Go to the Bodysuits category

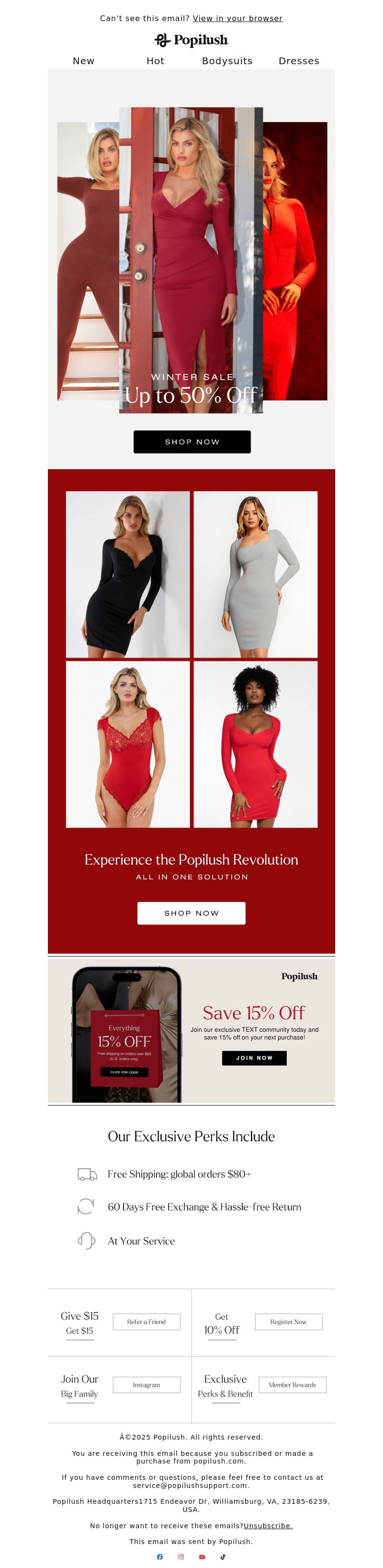227,61
